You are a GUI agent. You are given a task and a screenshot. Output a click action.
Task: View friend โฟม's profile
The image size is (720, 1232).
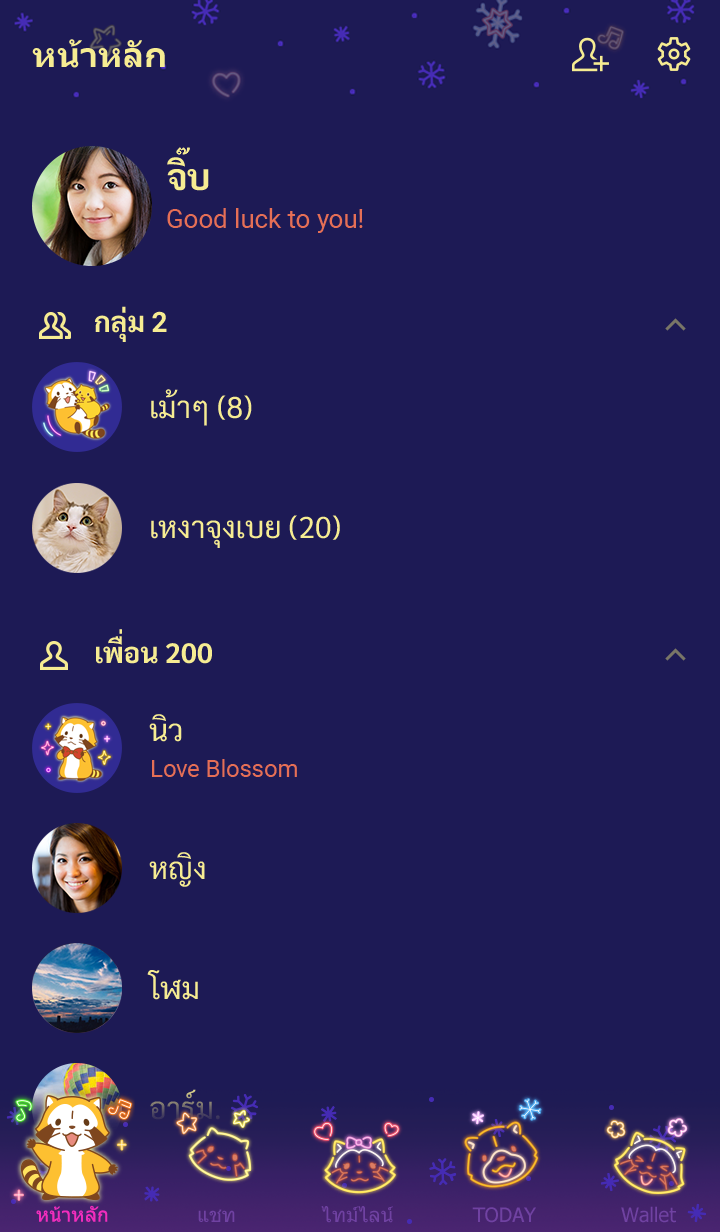coord(175,988)
